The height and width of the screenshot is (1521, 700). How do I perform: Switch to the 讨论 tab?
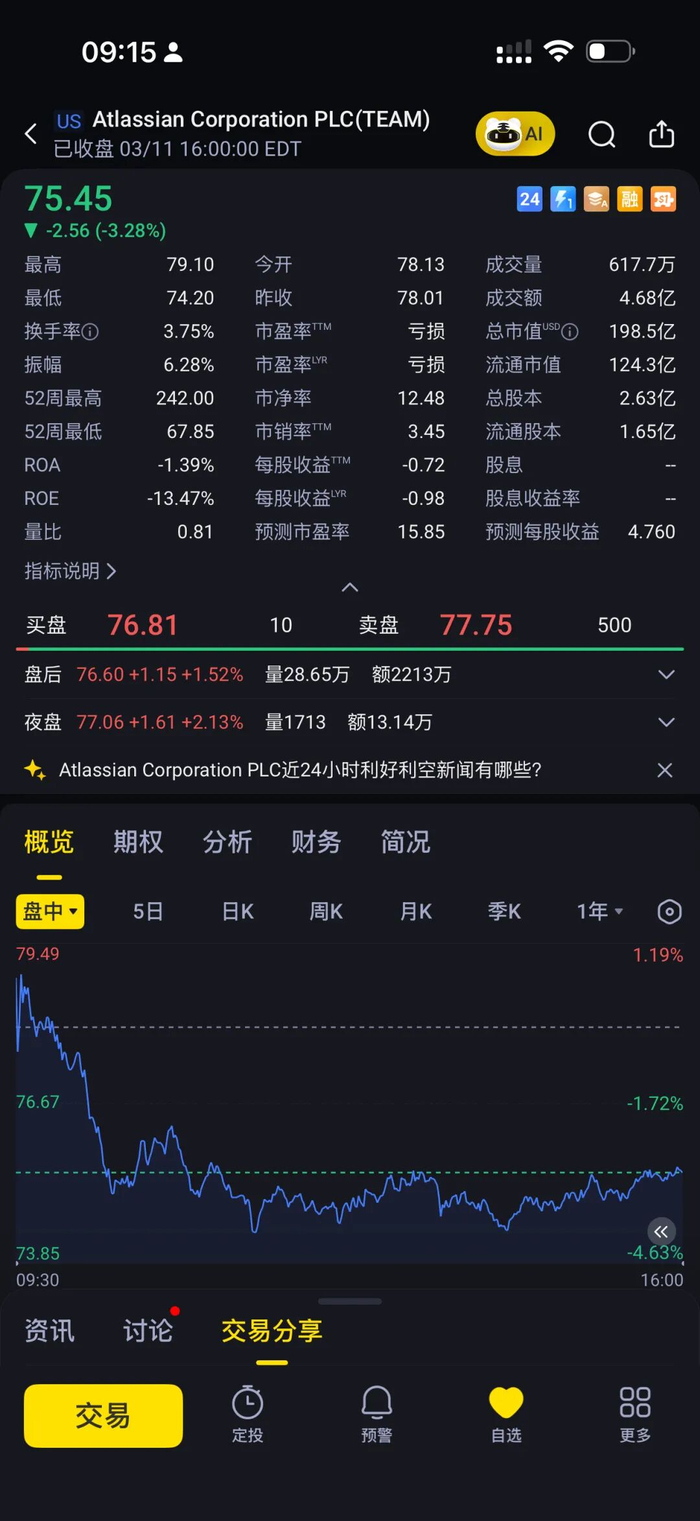click(x=148, y=1331)
